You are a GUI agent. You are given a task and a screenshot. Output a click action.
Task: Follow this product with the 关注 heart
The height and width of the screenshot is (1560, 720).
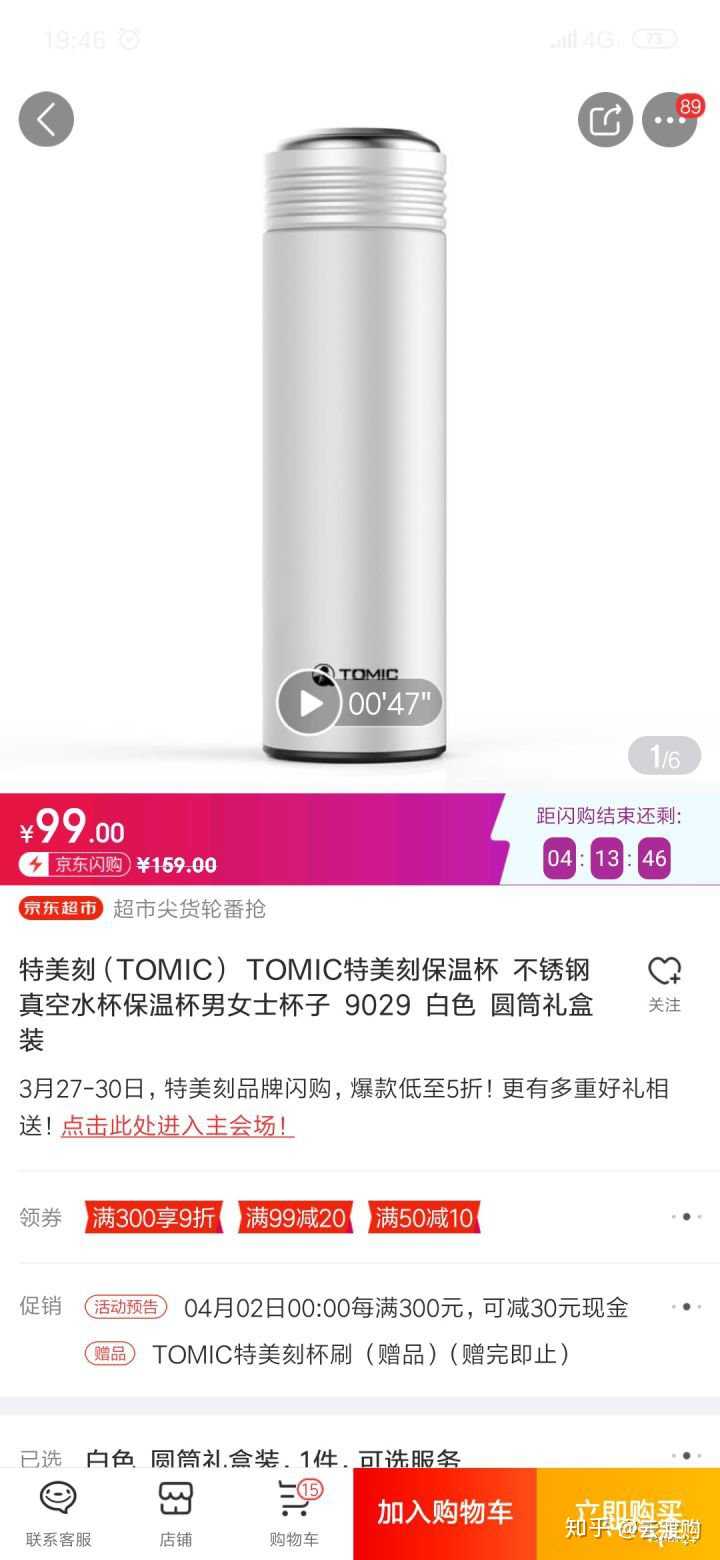664,983
